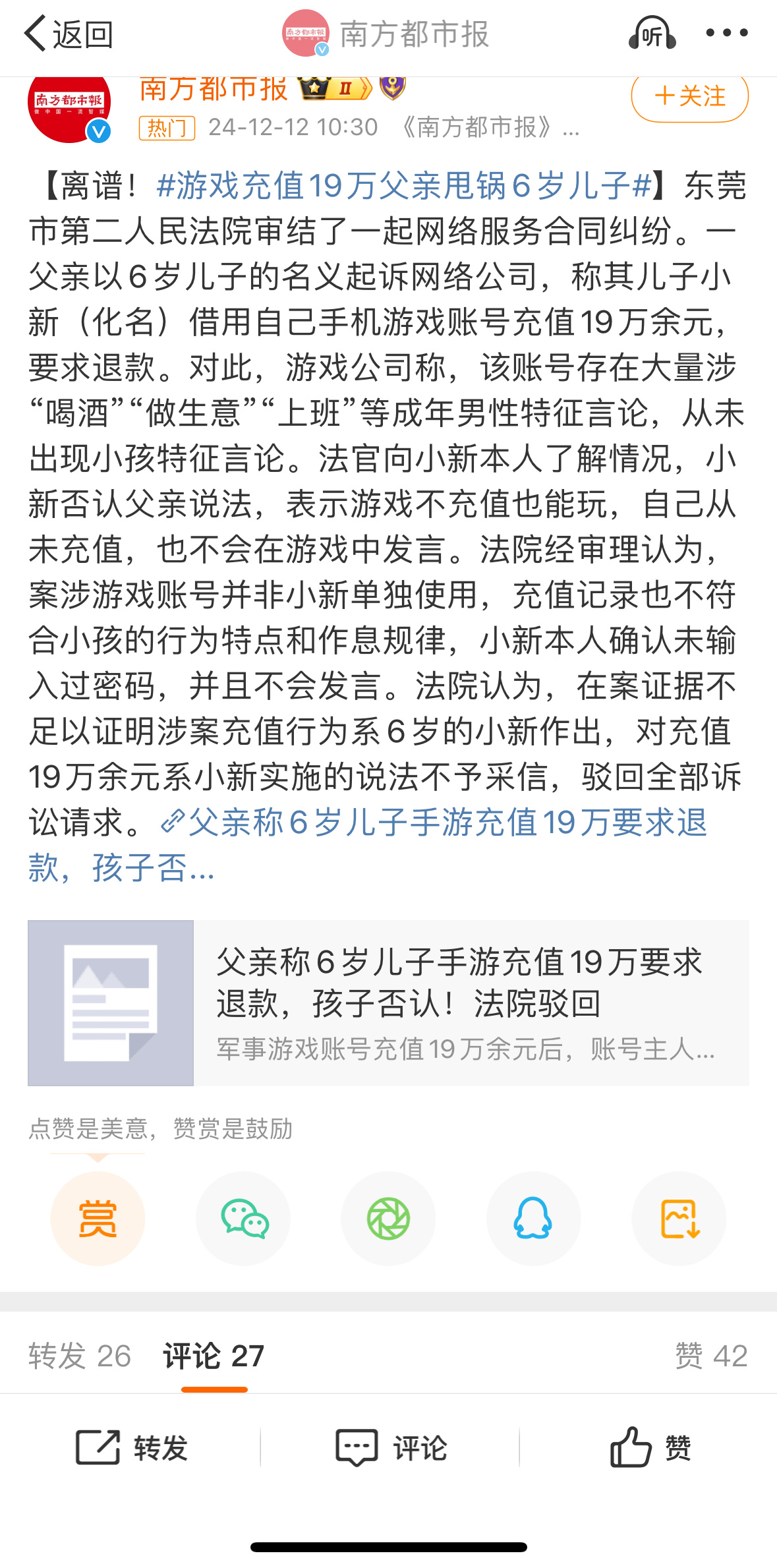Share the post to WeChat
Image resolution: width=777 pixels, height=1568 pixels.
pos(243,1218)
